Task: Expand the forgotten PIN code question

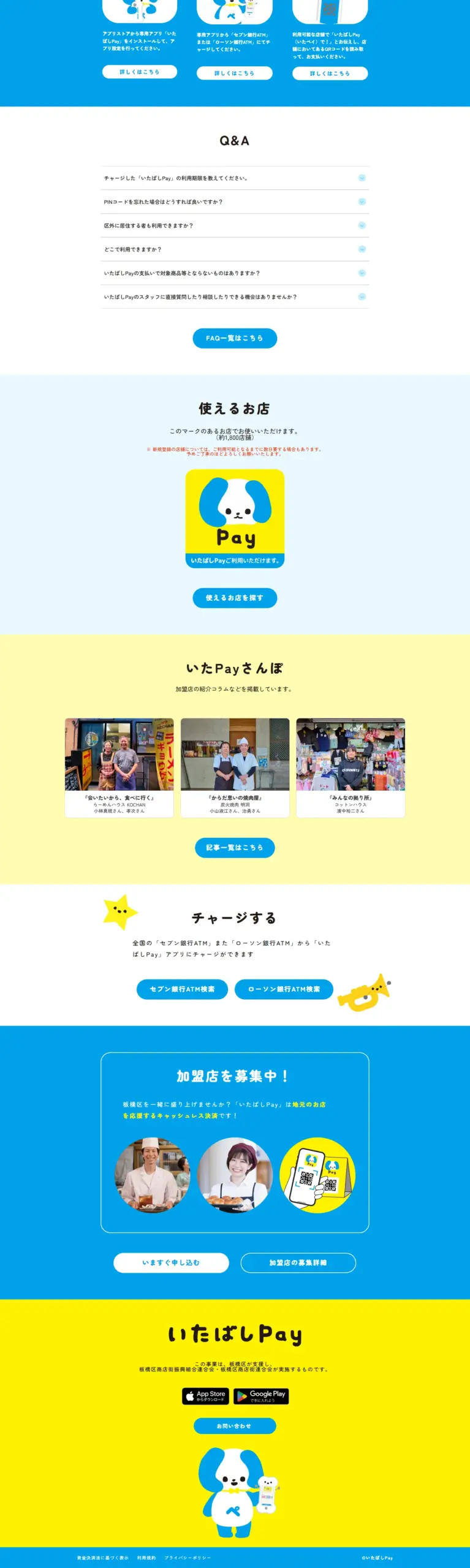Action: (235, 202)
